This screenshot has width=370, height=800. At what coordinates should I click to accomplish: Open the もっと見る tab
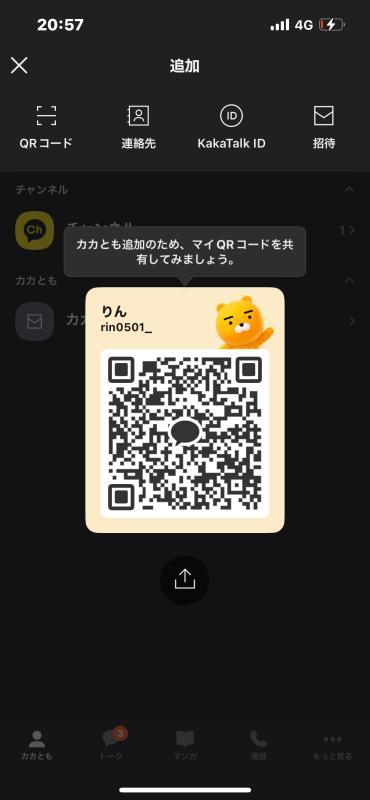pyautogui.click(x=332, y=745)
